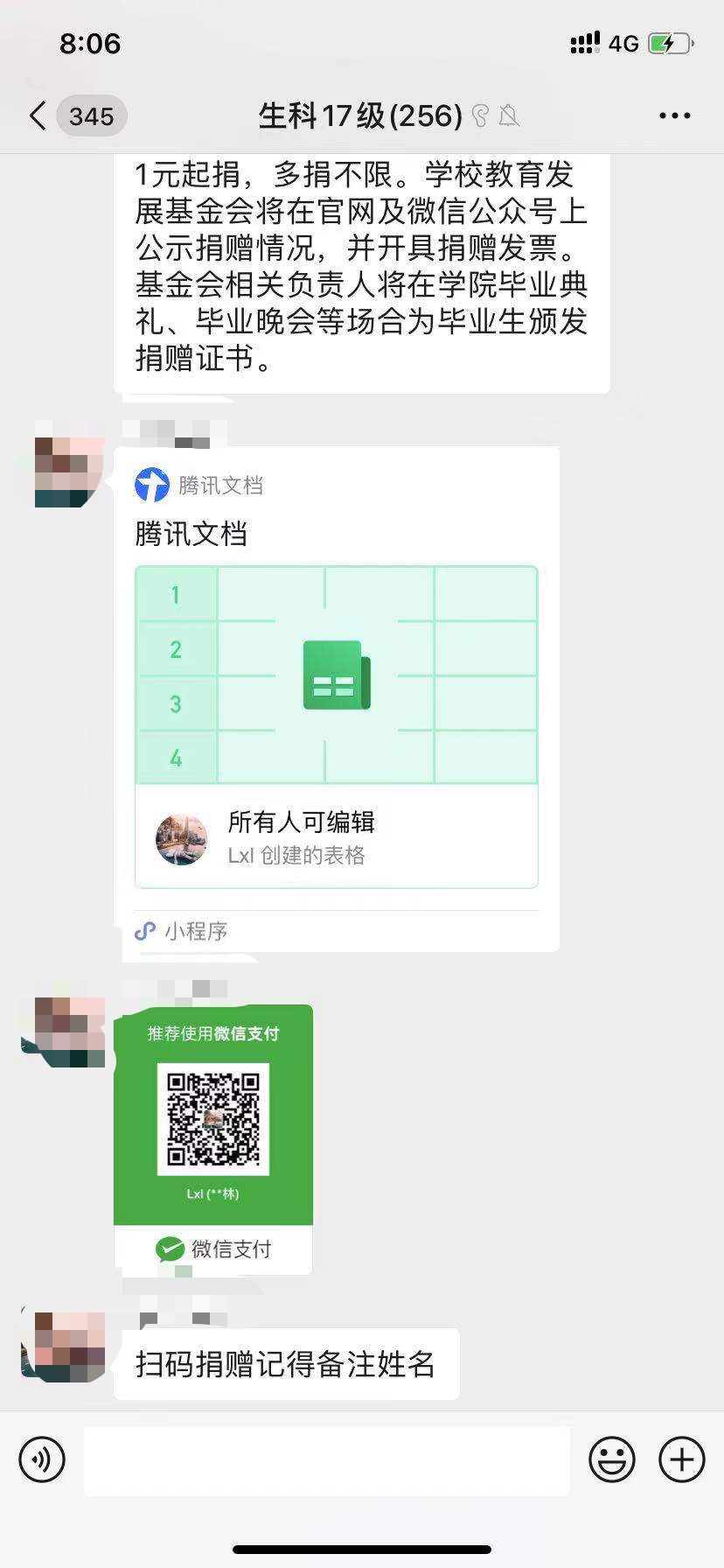Open the 微信支付 QR code image
Image resolution: width=724 pixels, height=1568 pixels.
click(213, 1120)
